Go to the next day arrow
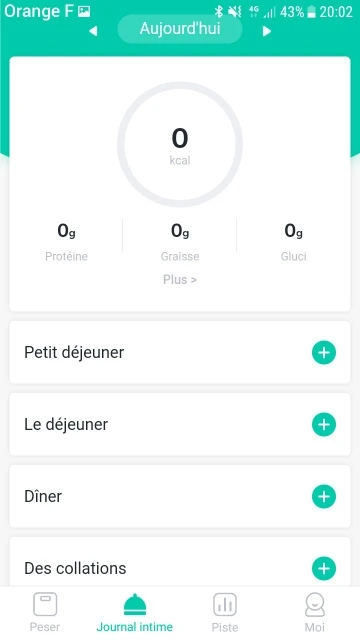360x640 pixels. tap(267, 31)
